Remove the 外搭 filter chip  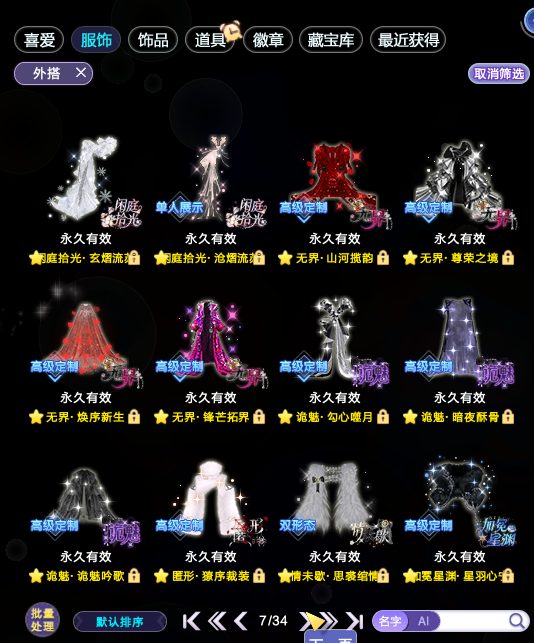81,73
